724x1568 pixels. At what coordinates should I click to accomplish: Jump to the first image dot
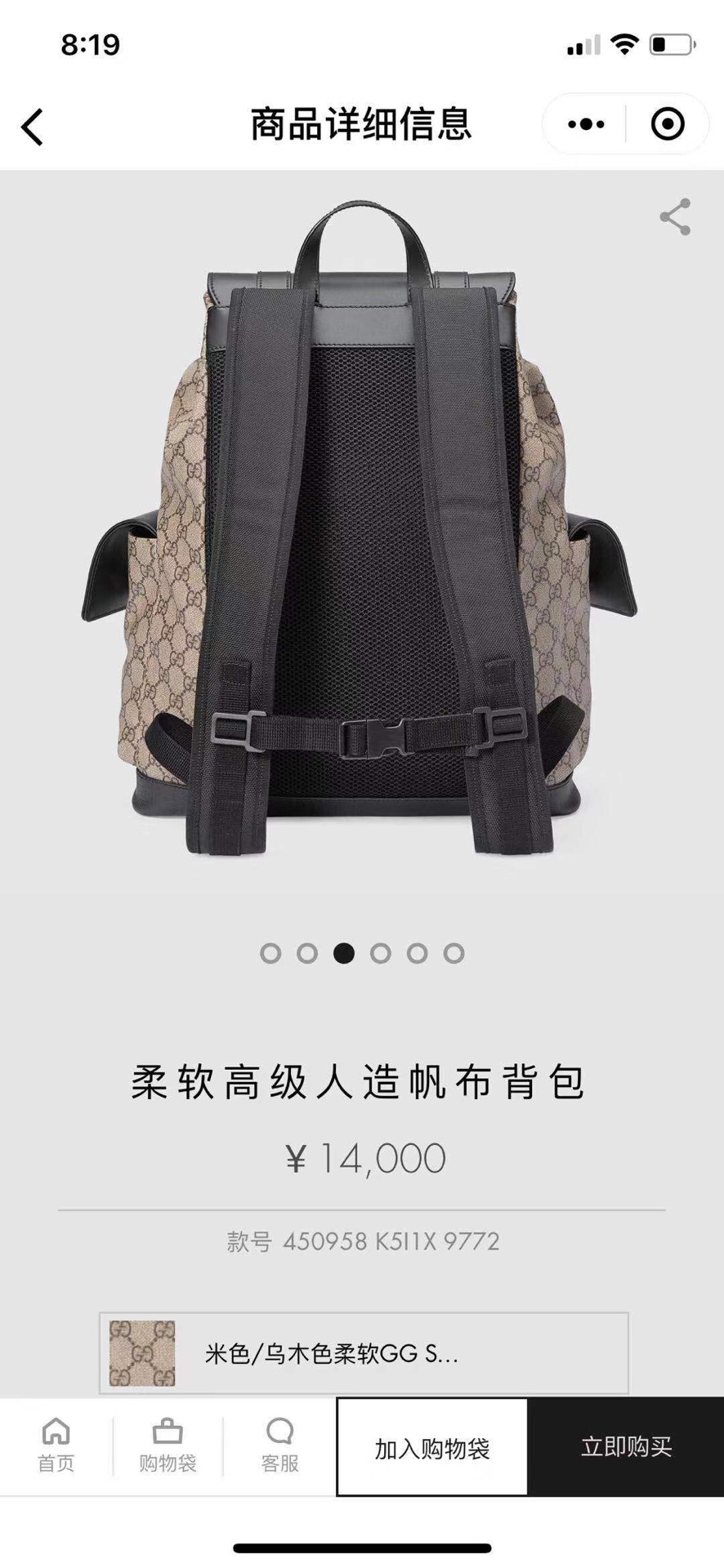point(270,953)
